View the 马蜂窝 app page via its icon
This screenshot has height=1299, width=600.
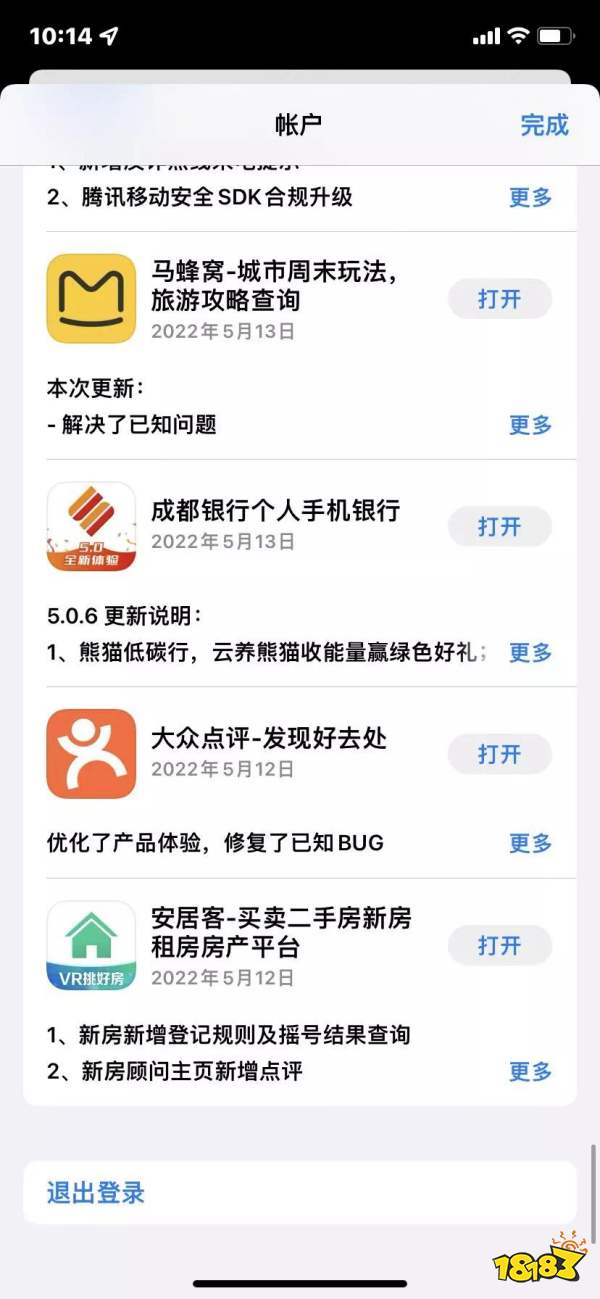[91, 298]
